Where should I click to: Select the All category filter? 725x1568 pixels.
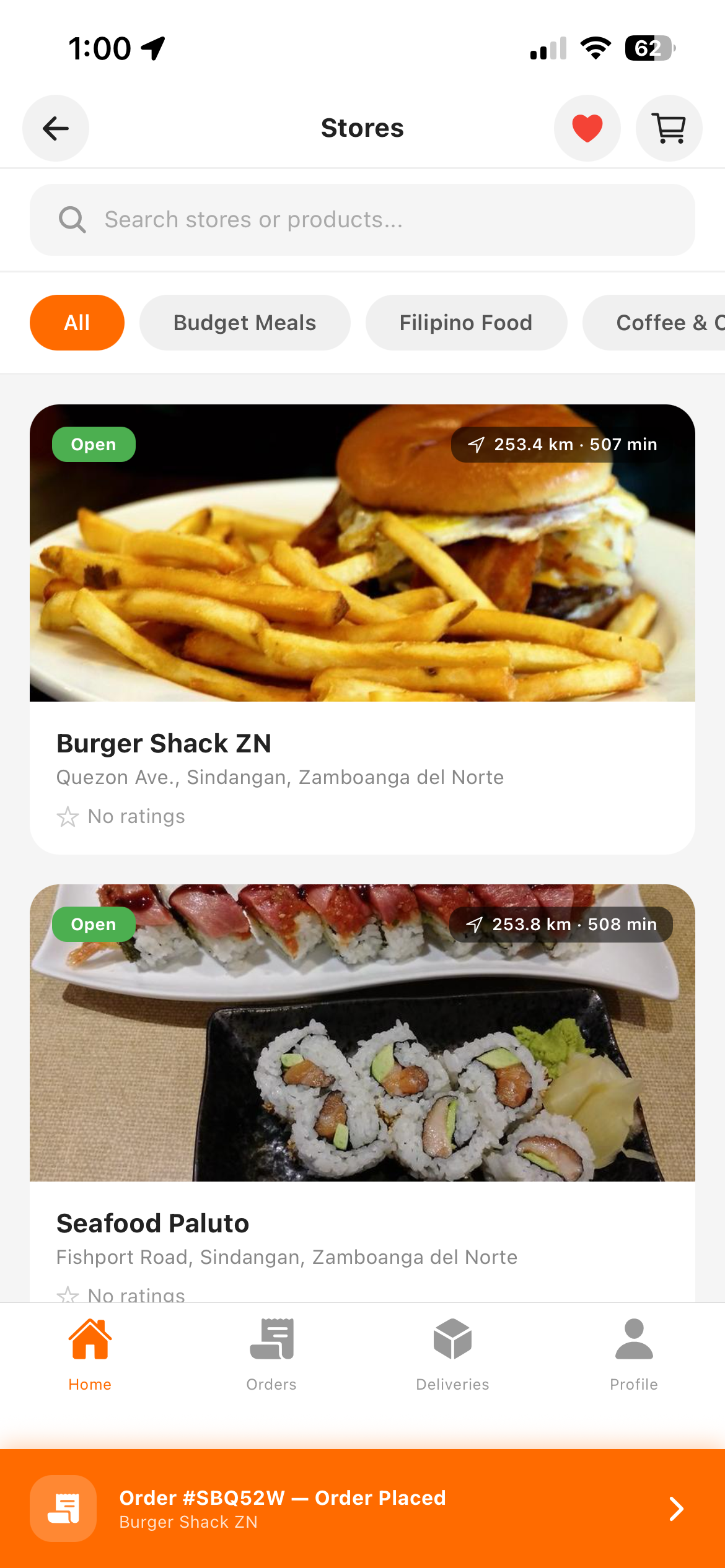tap(77, 322)
